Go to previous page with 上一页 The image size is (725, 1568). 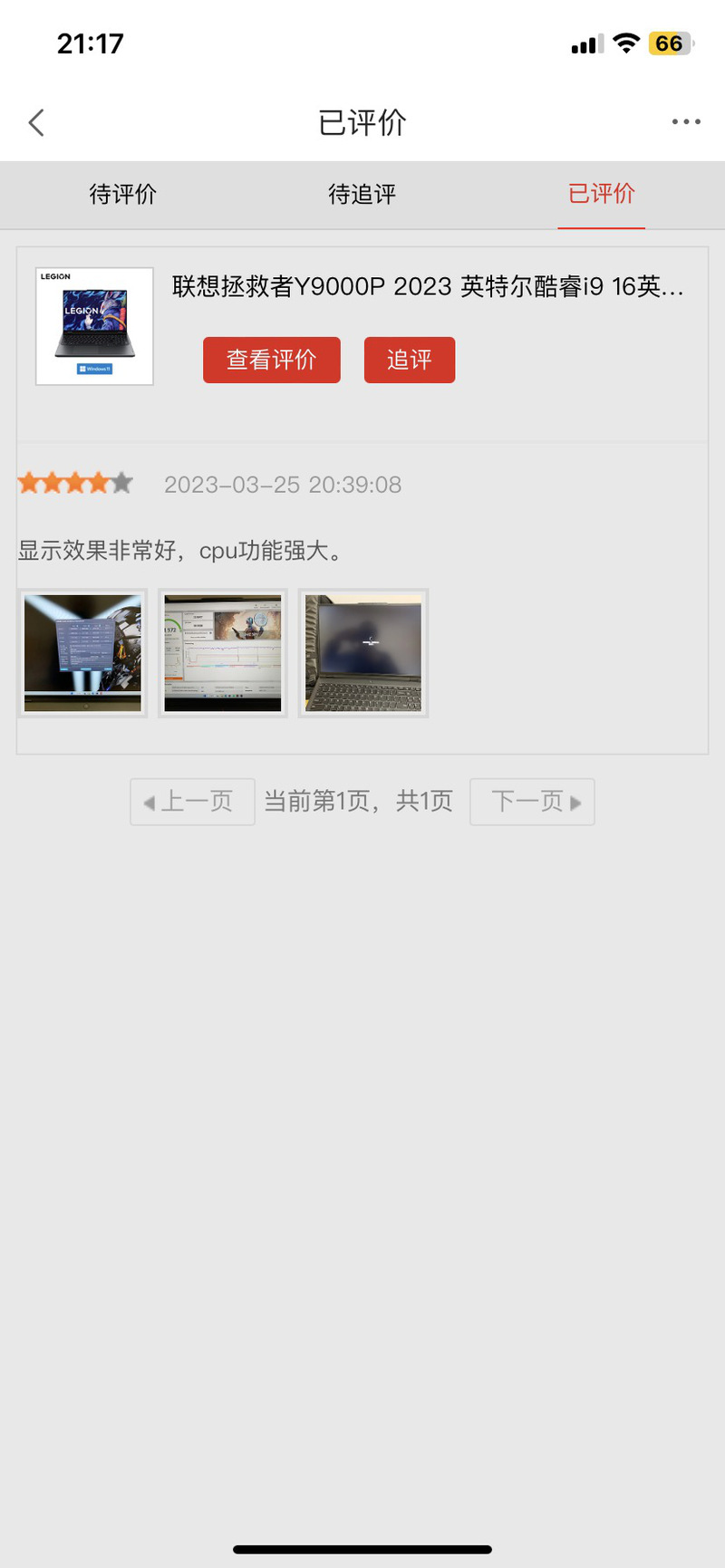192,802
